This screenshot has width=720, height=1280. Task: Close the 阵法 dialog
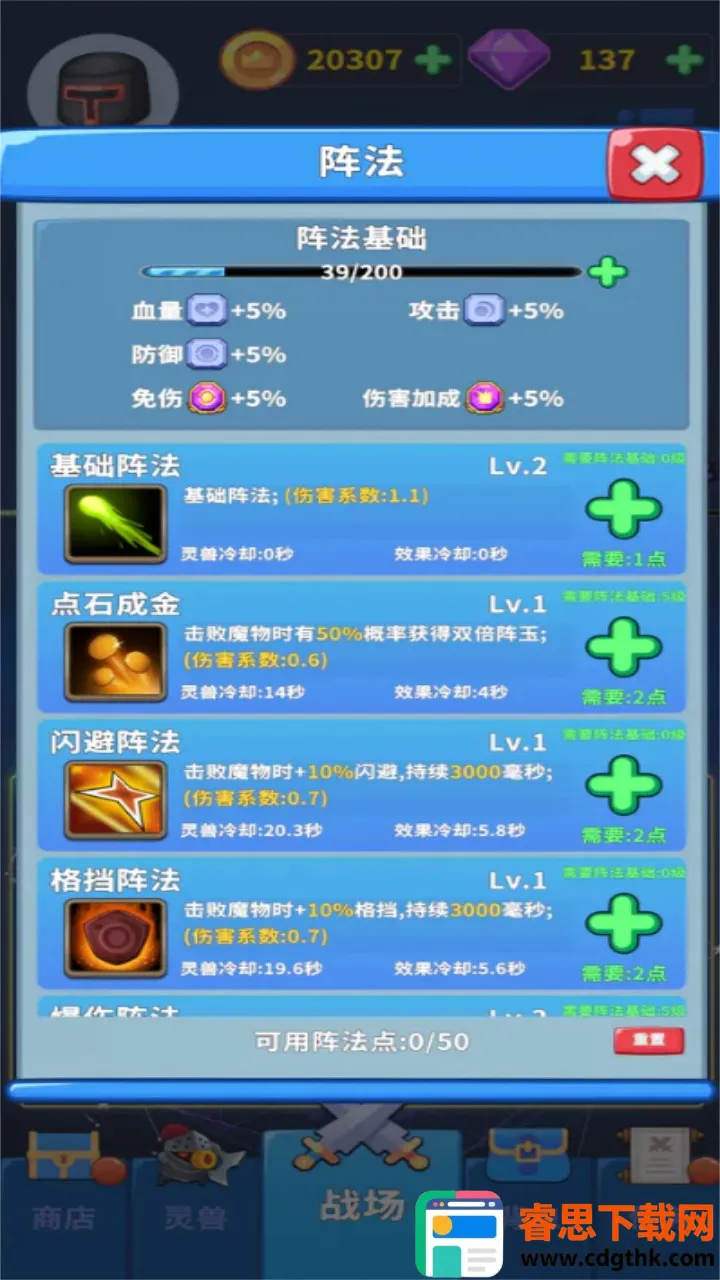[655, 164]
